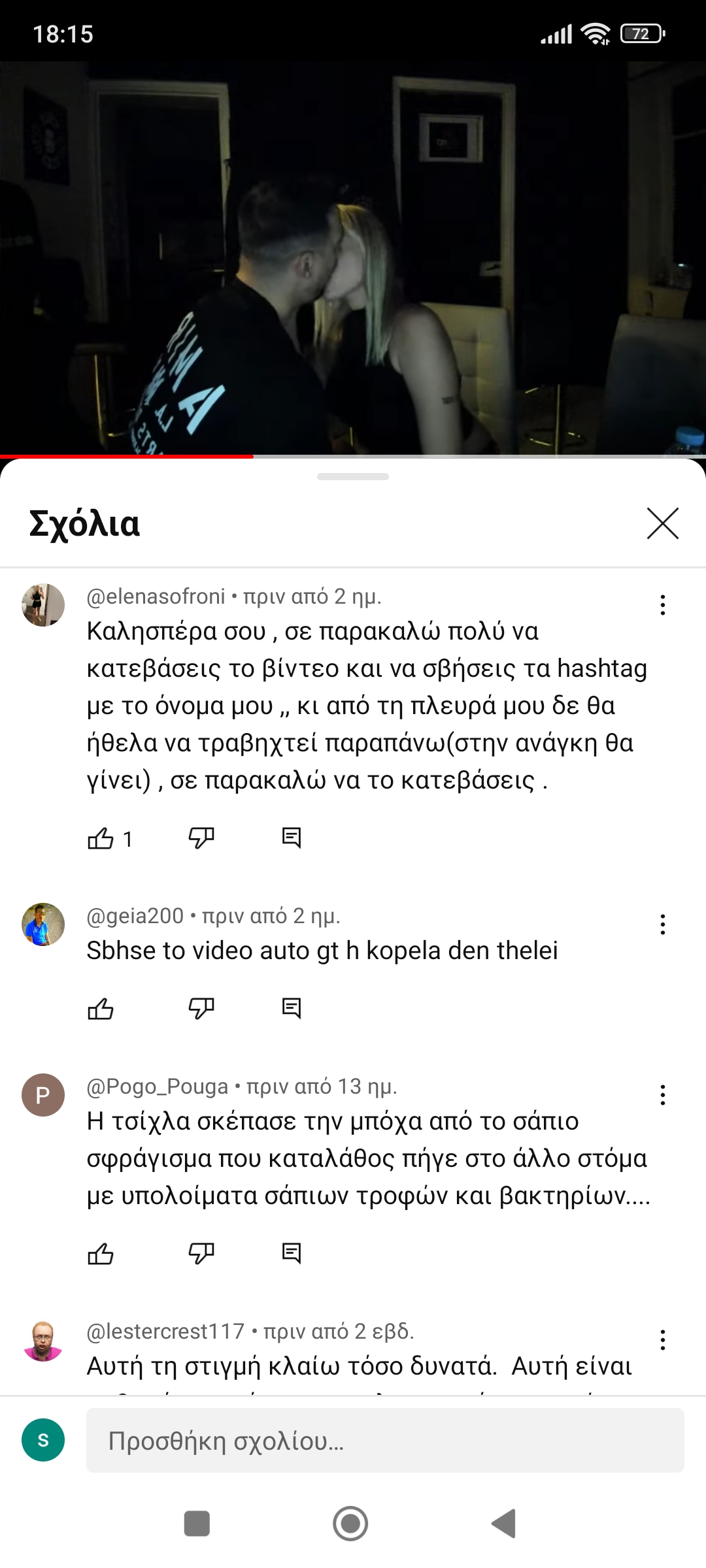Viewport: 706px width, 1568px height.
Task: Open options menu for @lestercrest117's comment
Action: 662,1340
